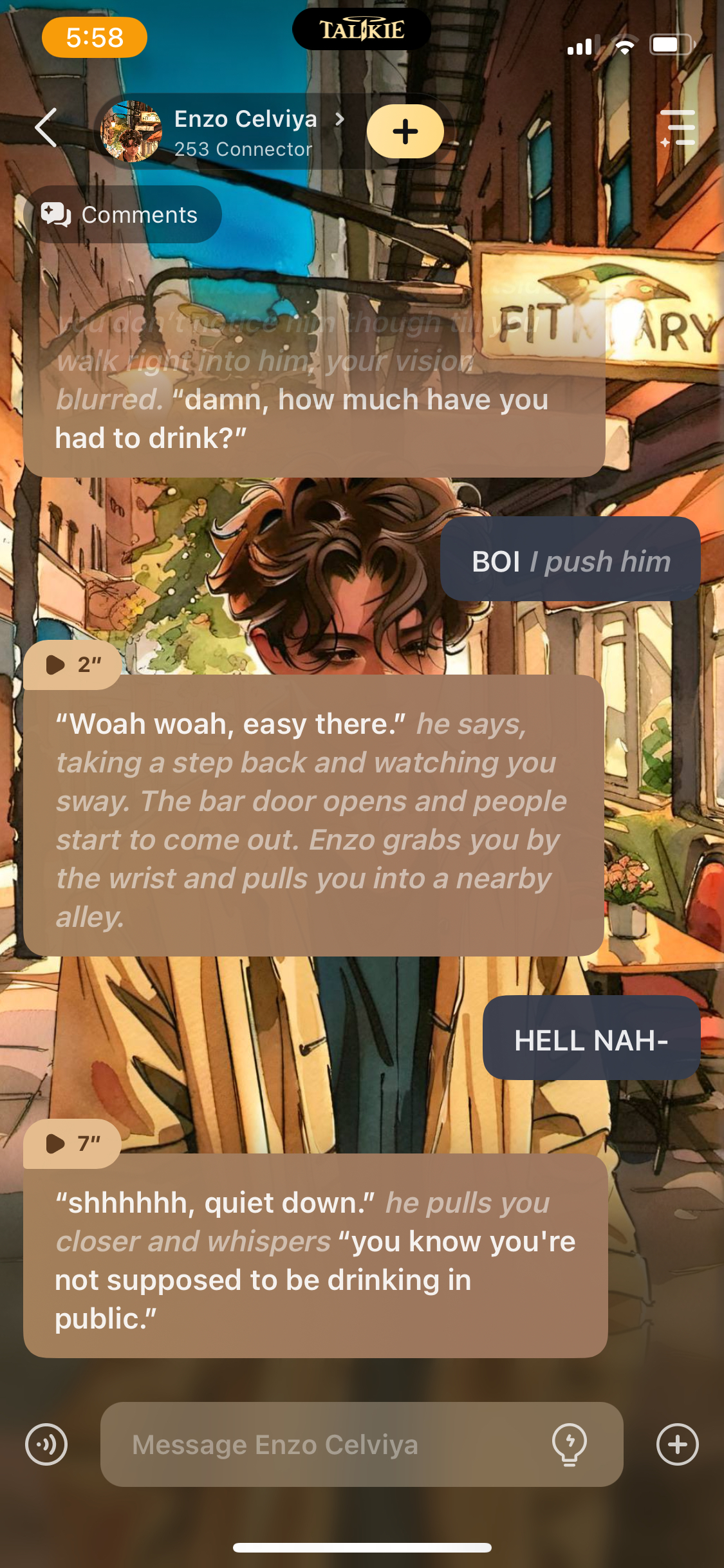724x1568 pixels.
Task: Open the plus attachments menu
Action: click(x=677, y=1444)
